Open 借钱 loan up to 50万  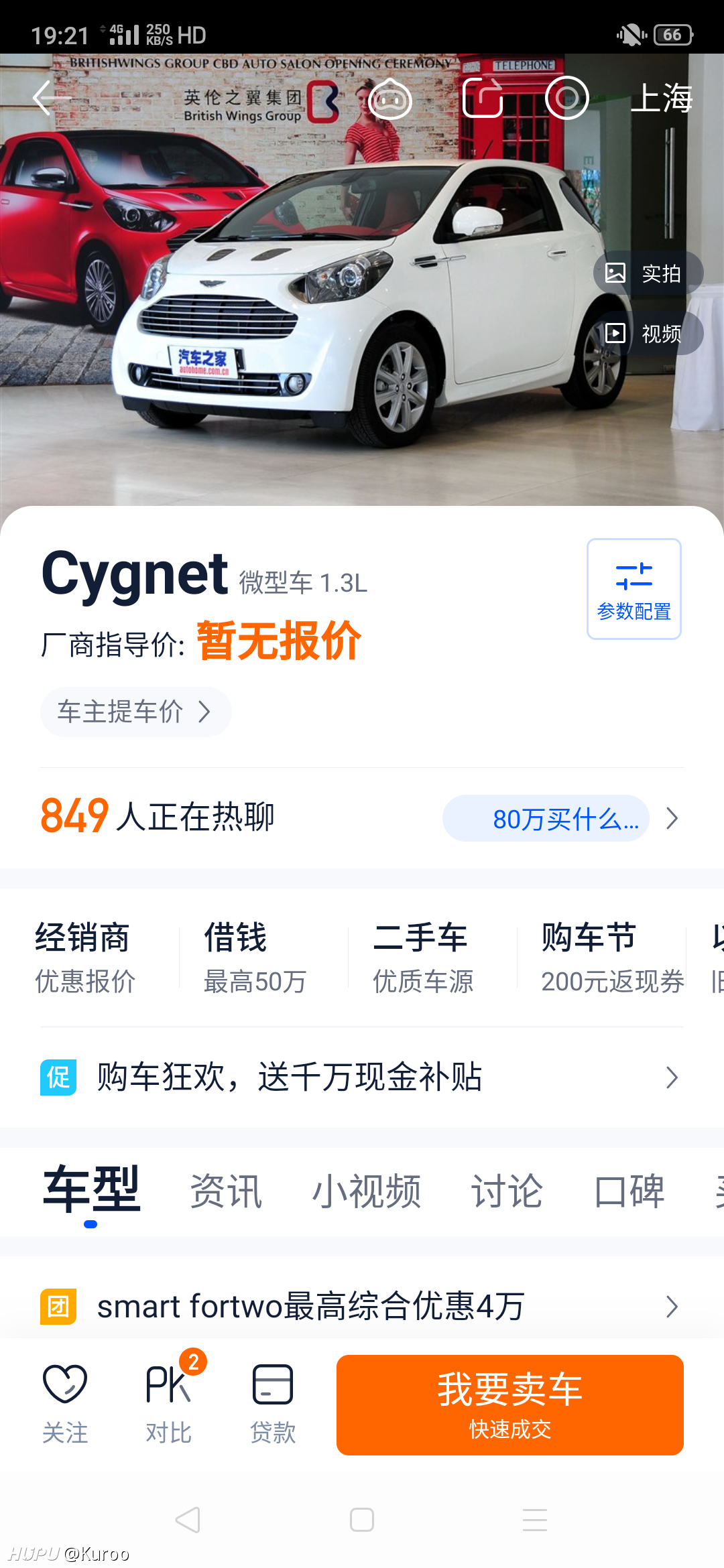point(255,957)
